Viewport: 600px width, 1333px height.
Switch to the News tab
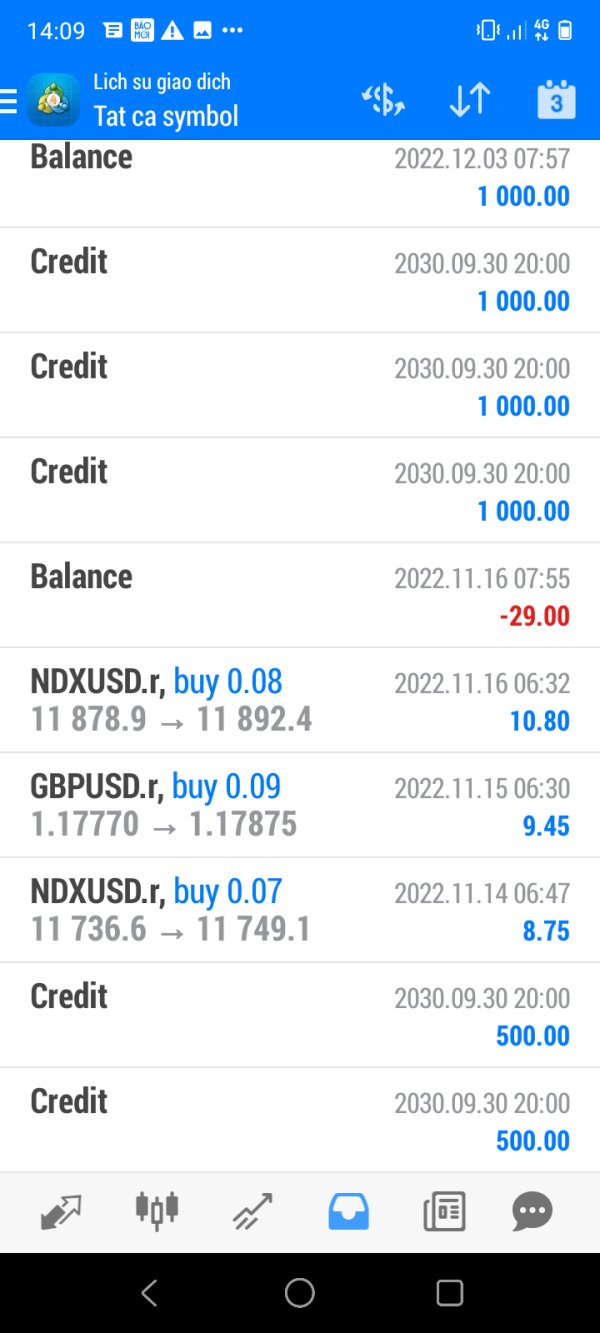[x=444, y=1212]
